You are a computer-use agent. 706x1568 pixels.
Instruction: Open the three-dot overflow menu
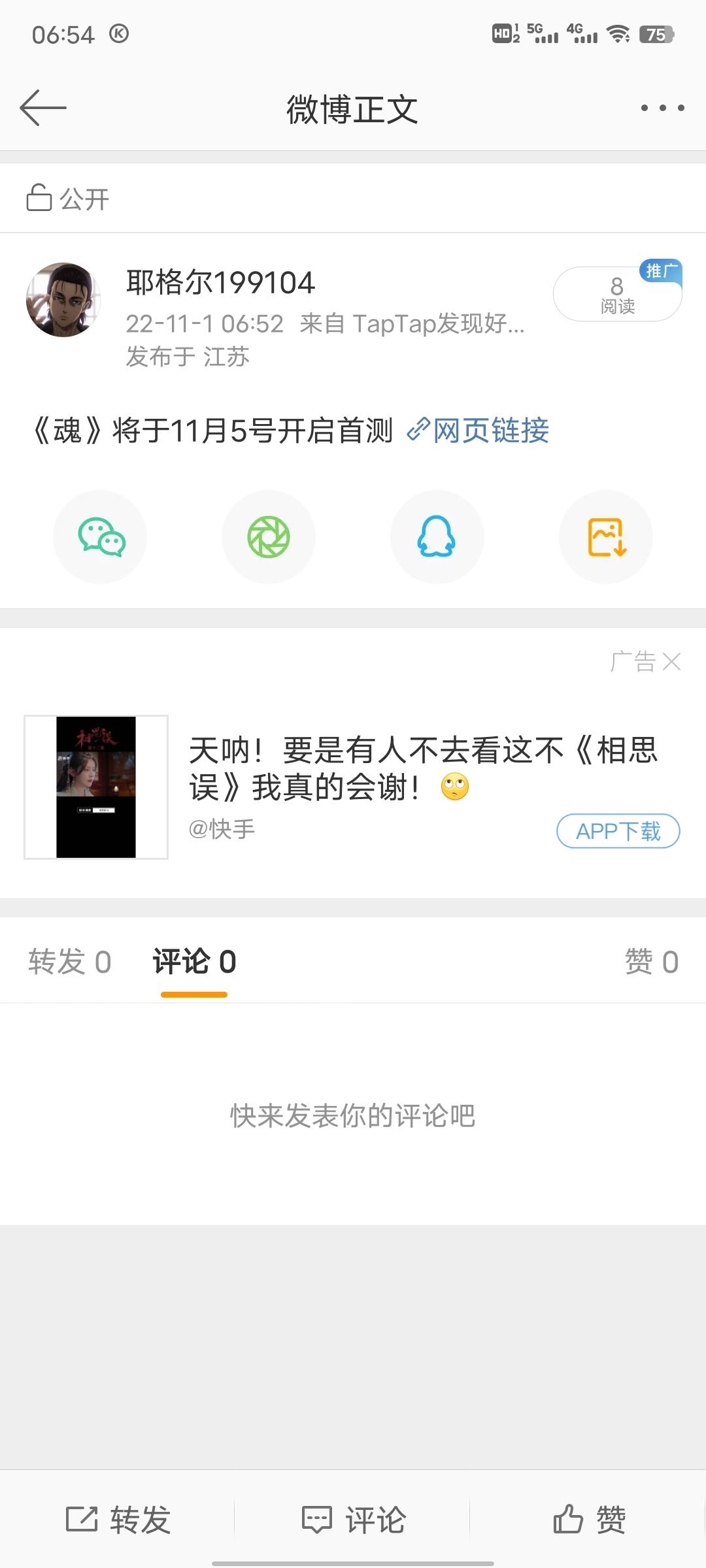pos(662,108)
